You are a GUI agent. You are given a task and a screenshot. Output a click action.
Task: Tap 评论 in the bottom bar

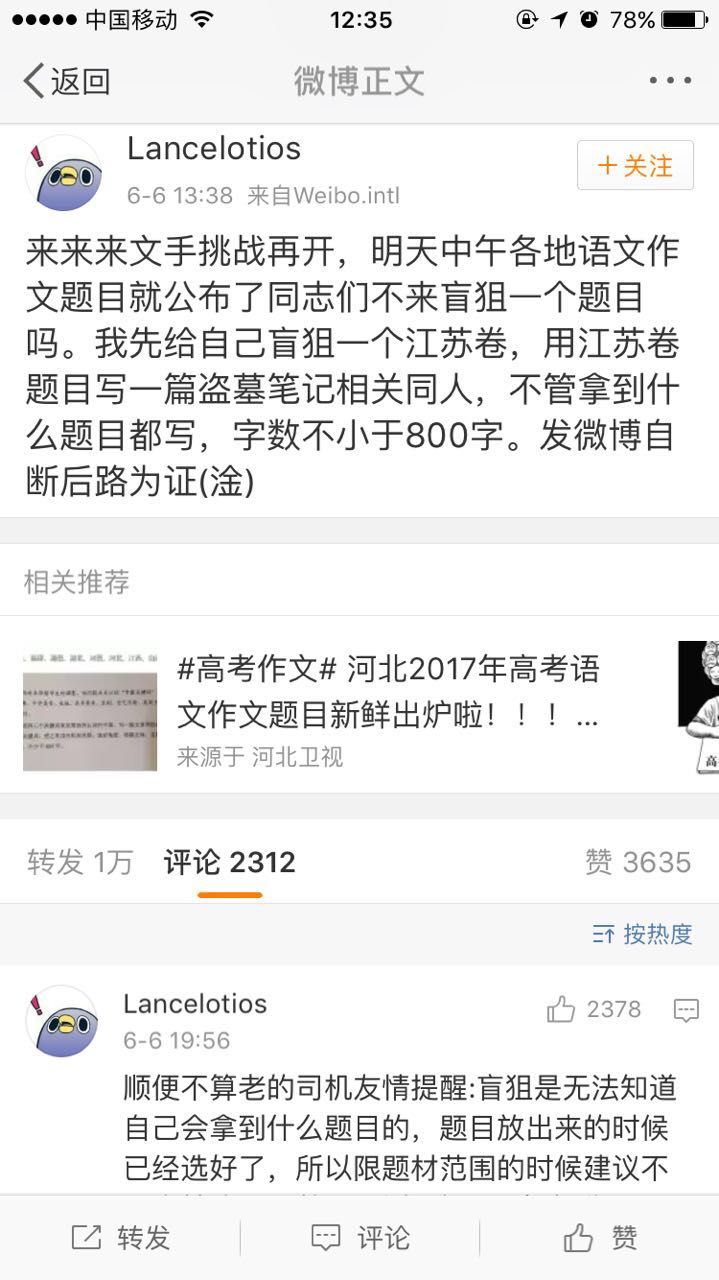pyautogui.click(x=360, y=1238)
